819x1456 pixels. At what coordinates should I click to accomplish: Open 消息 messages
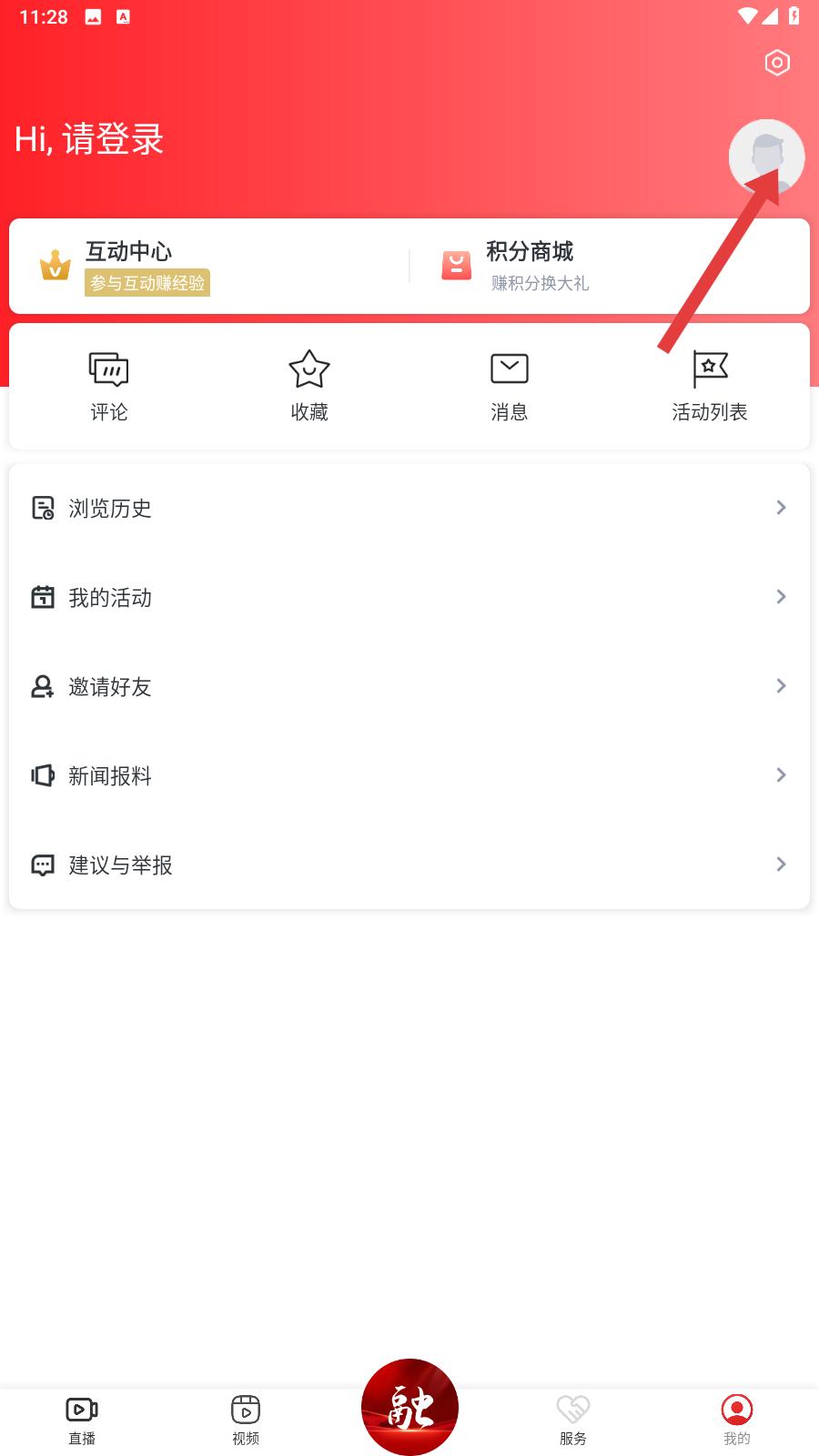pos(510,387)
